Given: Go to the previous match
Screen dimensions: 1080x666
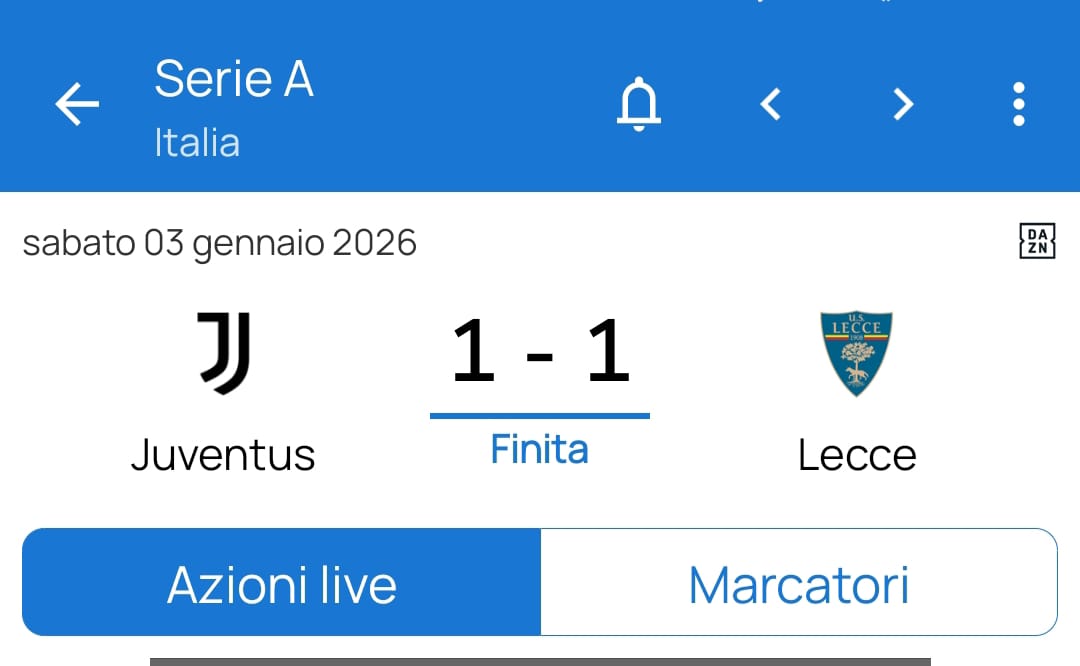Looking at the screenshot, I should click(x=770, y=104).
